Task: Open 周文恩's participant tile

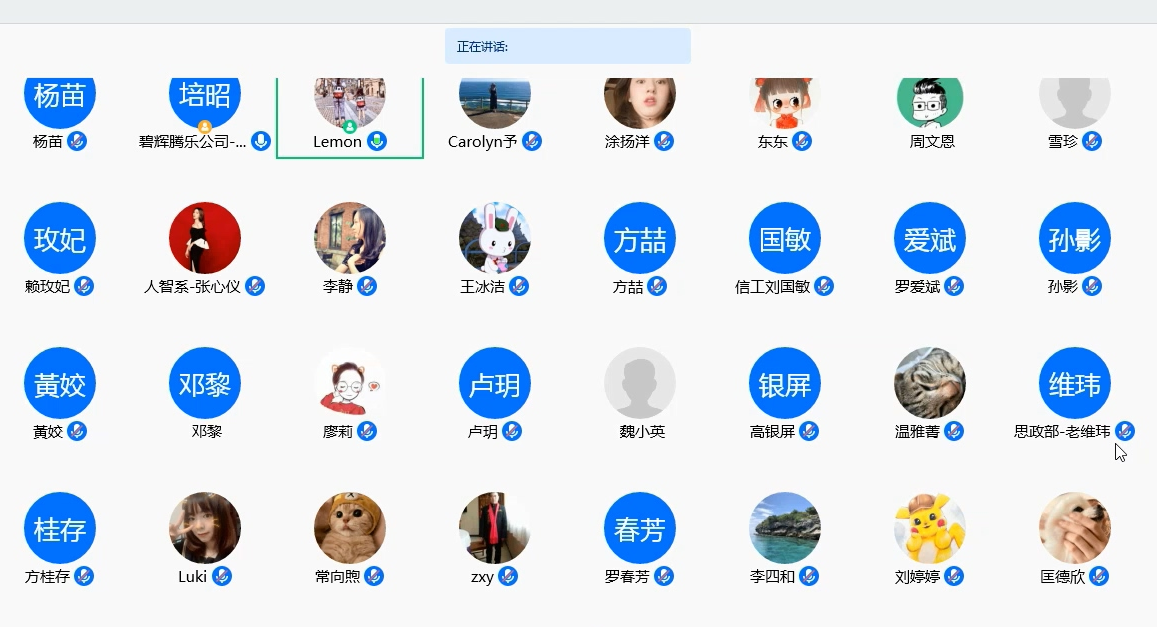Action: [x=930, y=102]
